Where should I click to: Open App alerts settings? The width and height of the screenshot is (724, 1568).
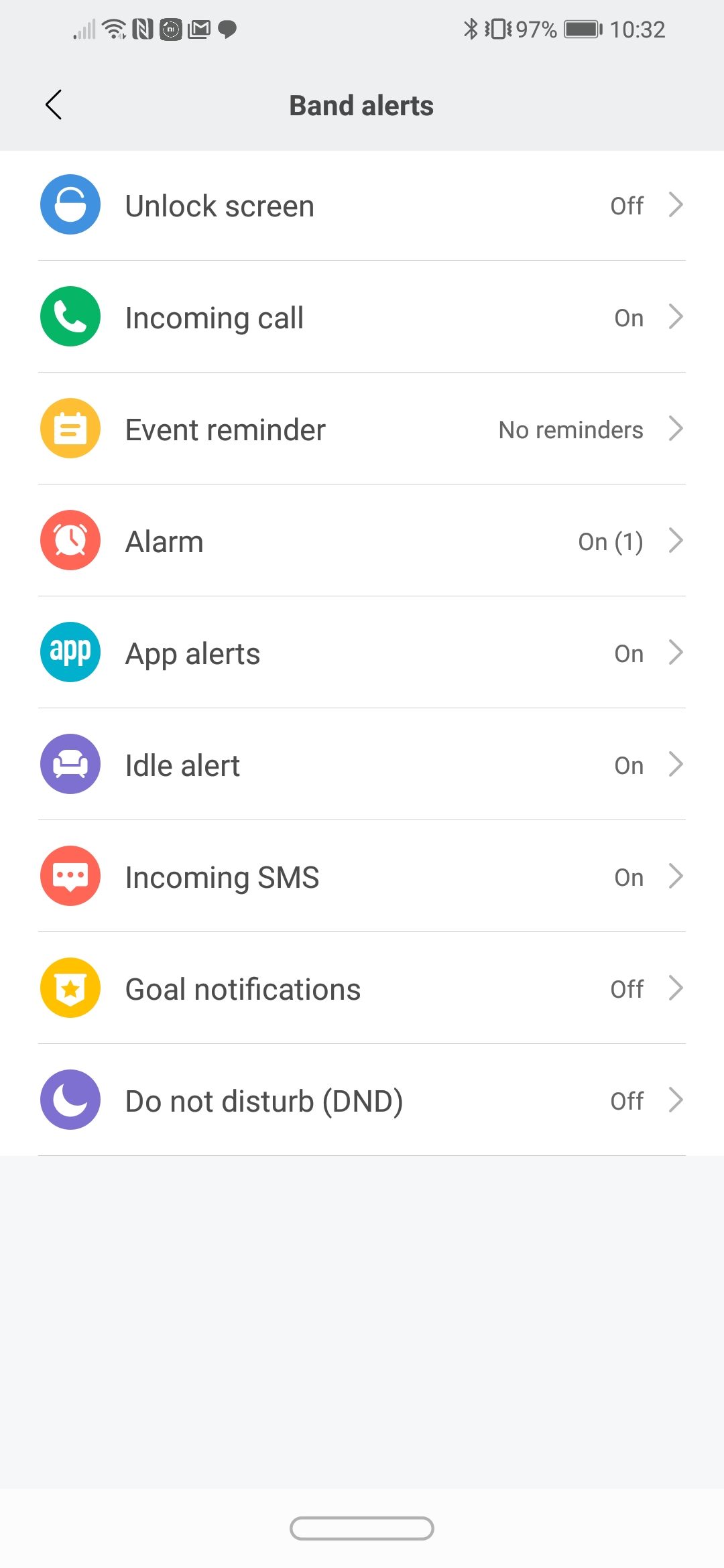click(x=362, y=653)
